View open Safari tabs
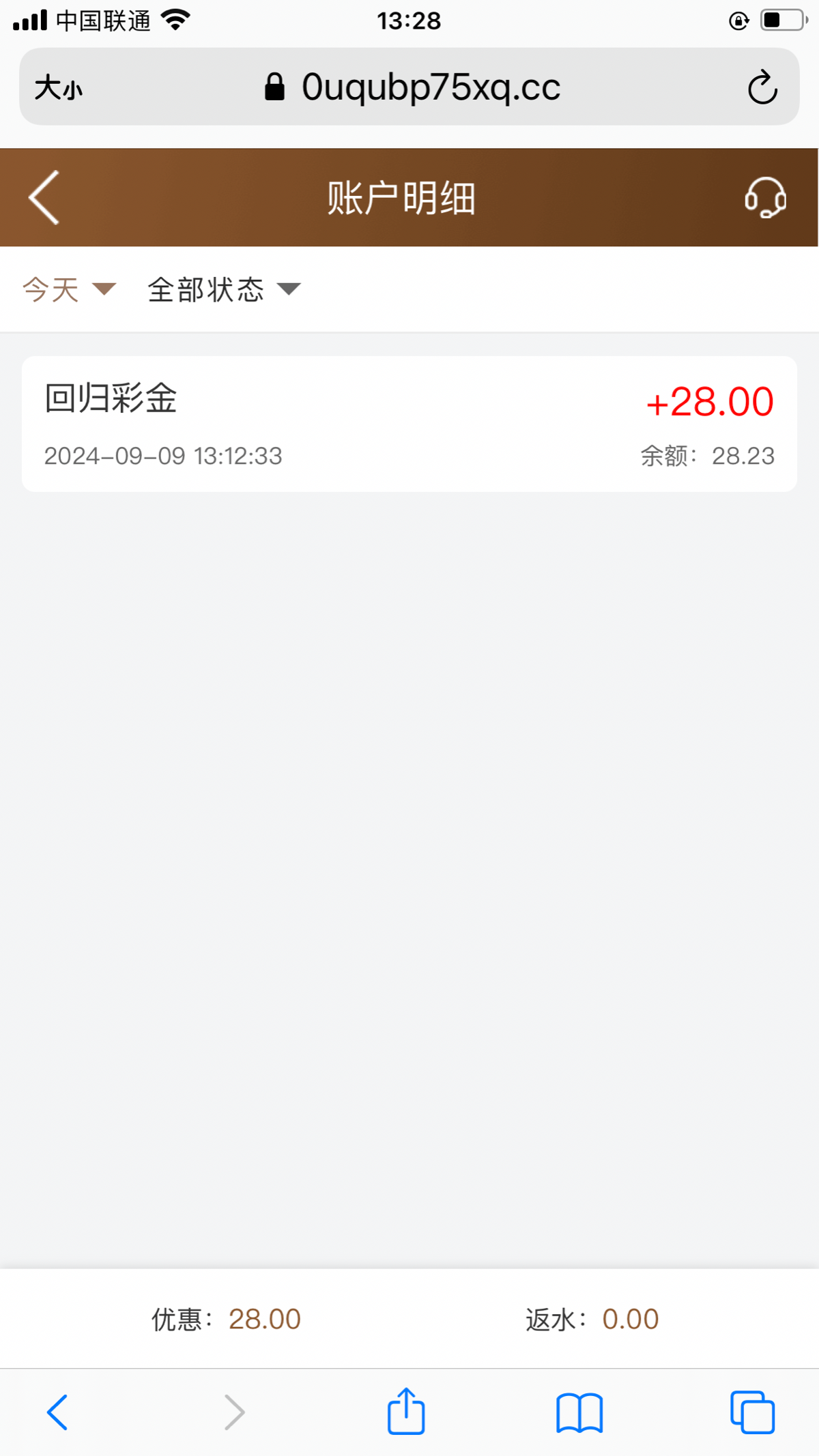Viewport: 819px width, 1456px height. point(752,1412)
